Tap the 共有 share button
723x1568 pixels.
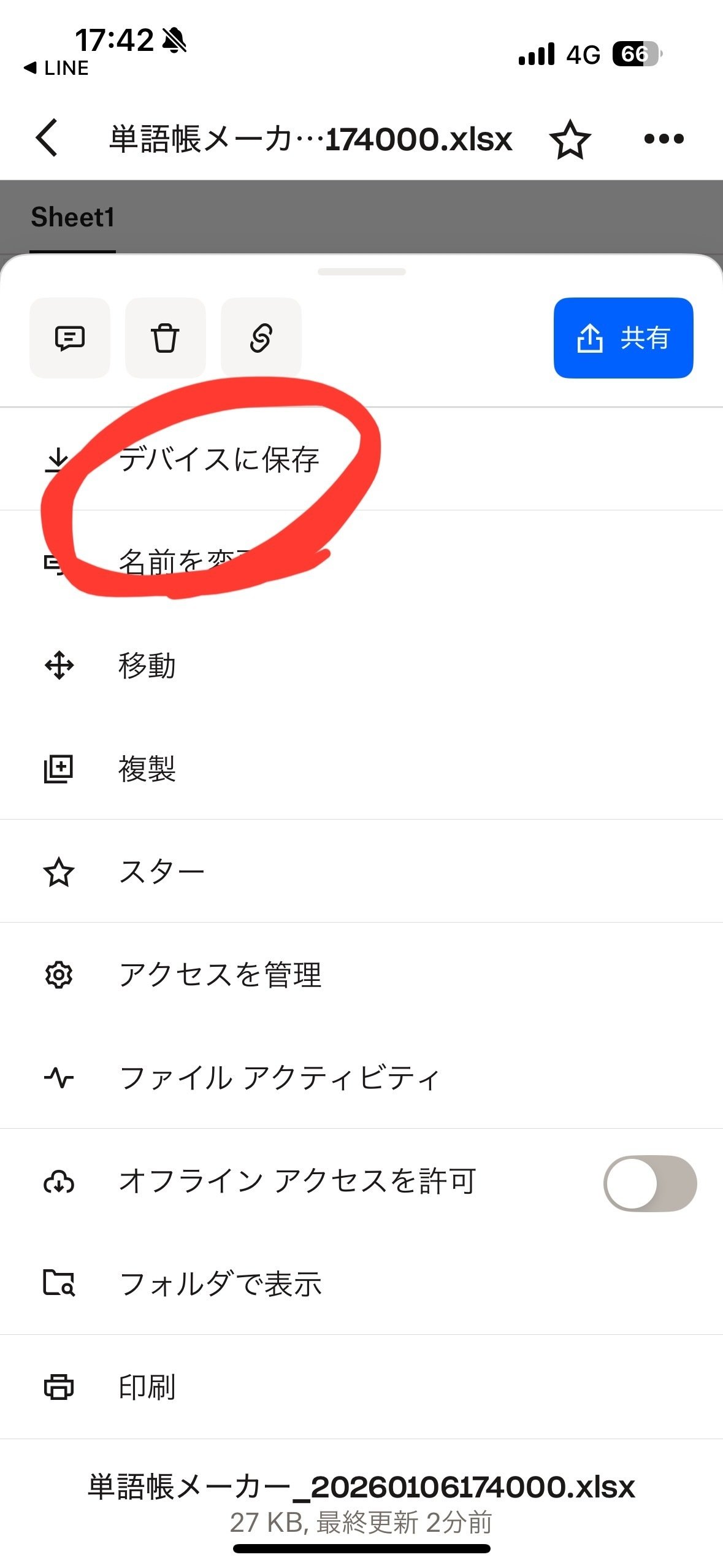point(623,338)
